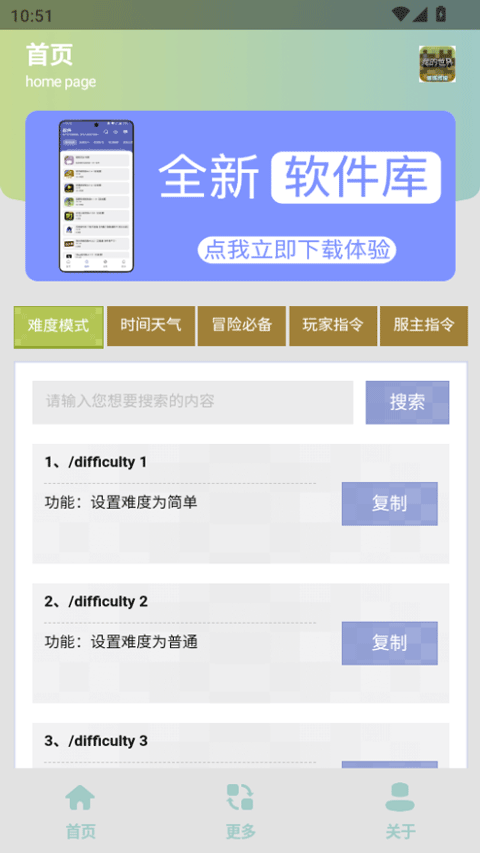Select the 难度模式 tab
The image size is (480, 853).
tap(58, 326)
